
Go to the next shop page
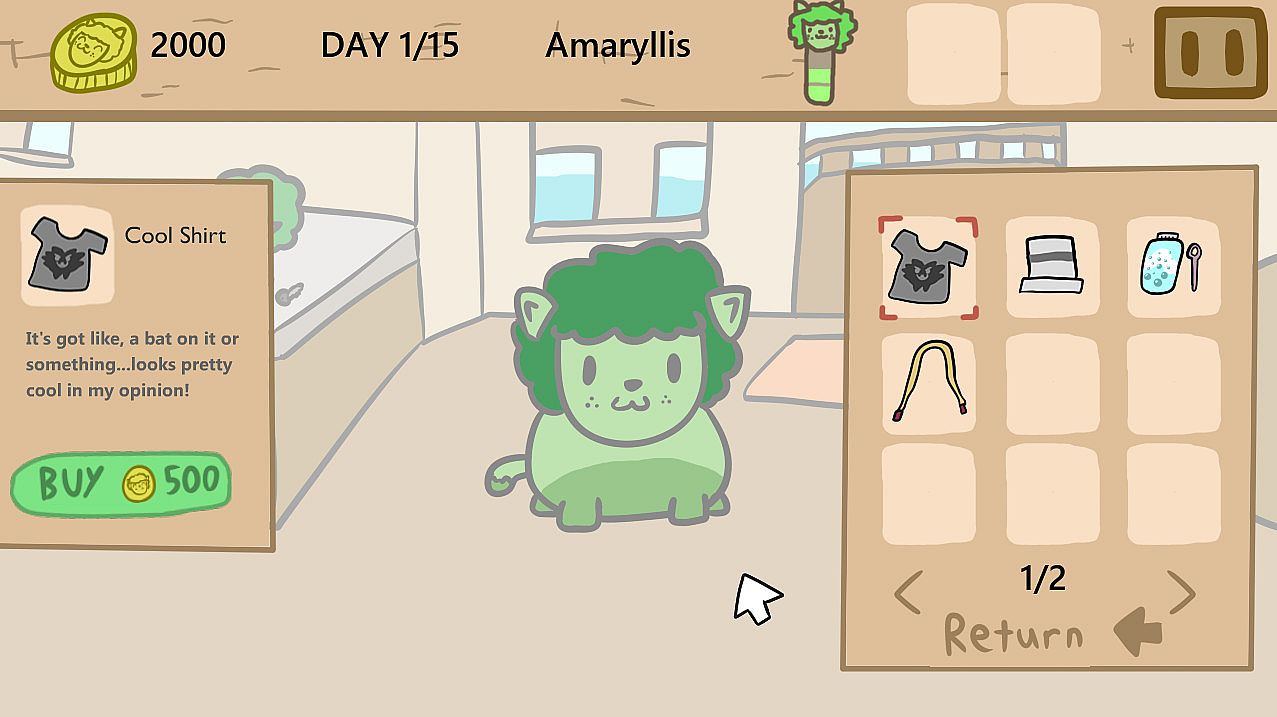[1181, 593]
